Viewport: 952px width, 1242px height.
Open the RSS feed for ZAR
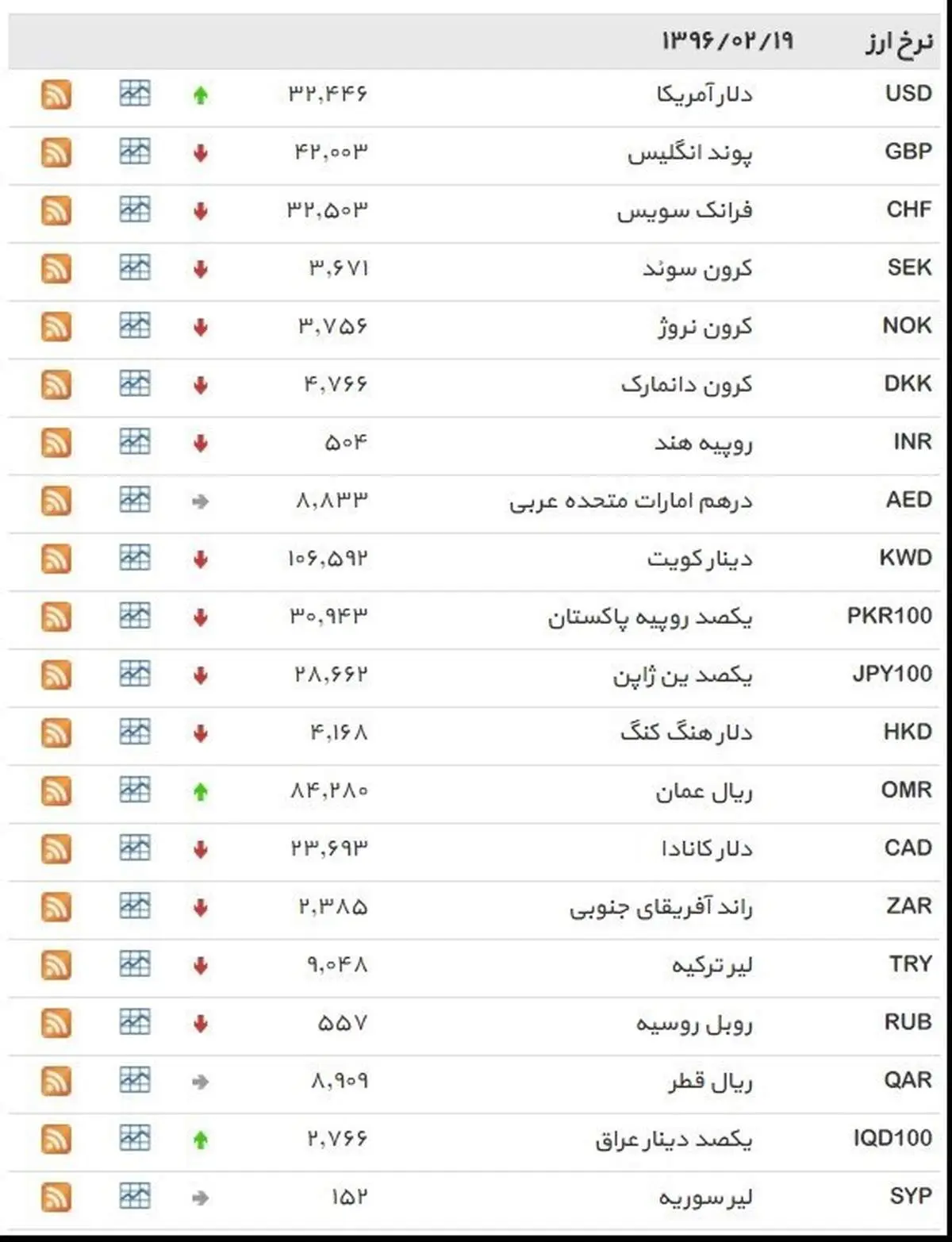56,907
